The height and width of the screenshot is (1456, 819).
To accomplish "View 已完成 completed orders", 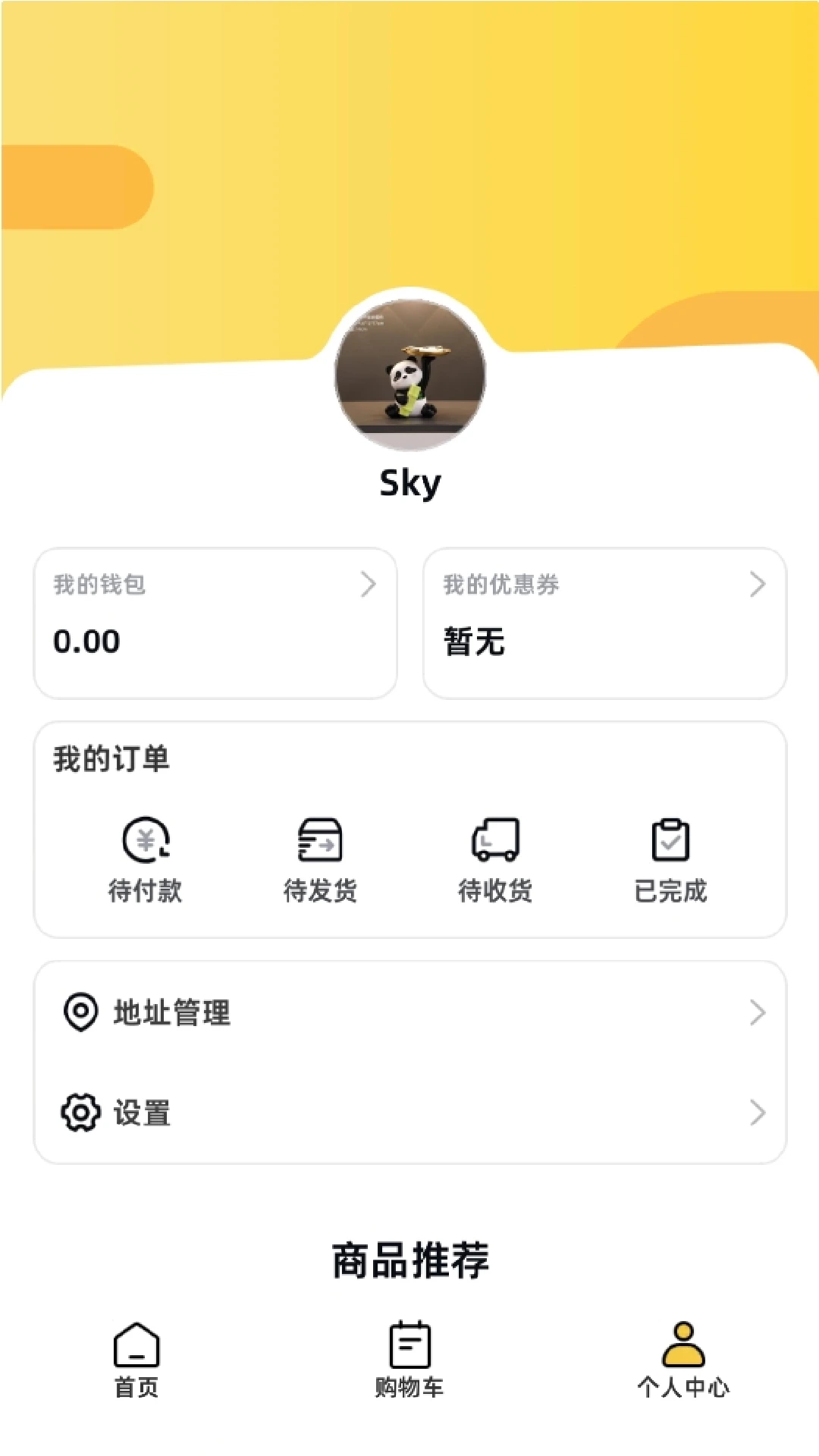I will pyautogui.click(x=670, y=860).
